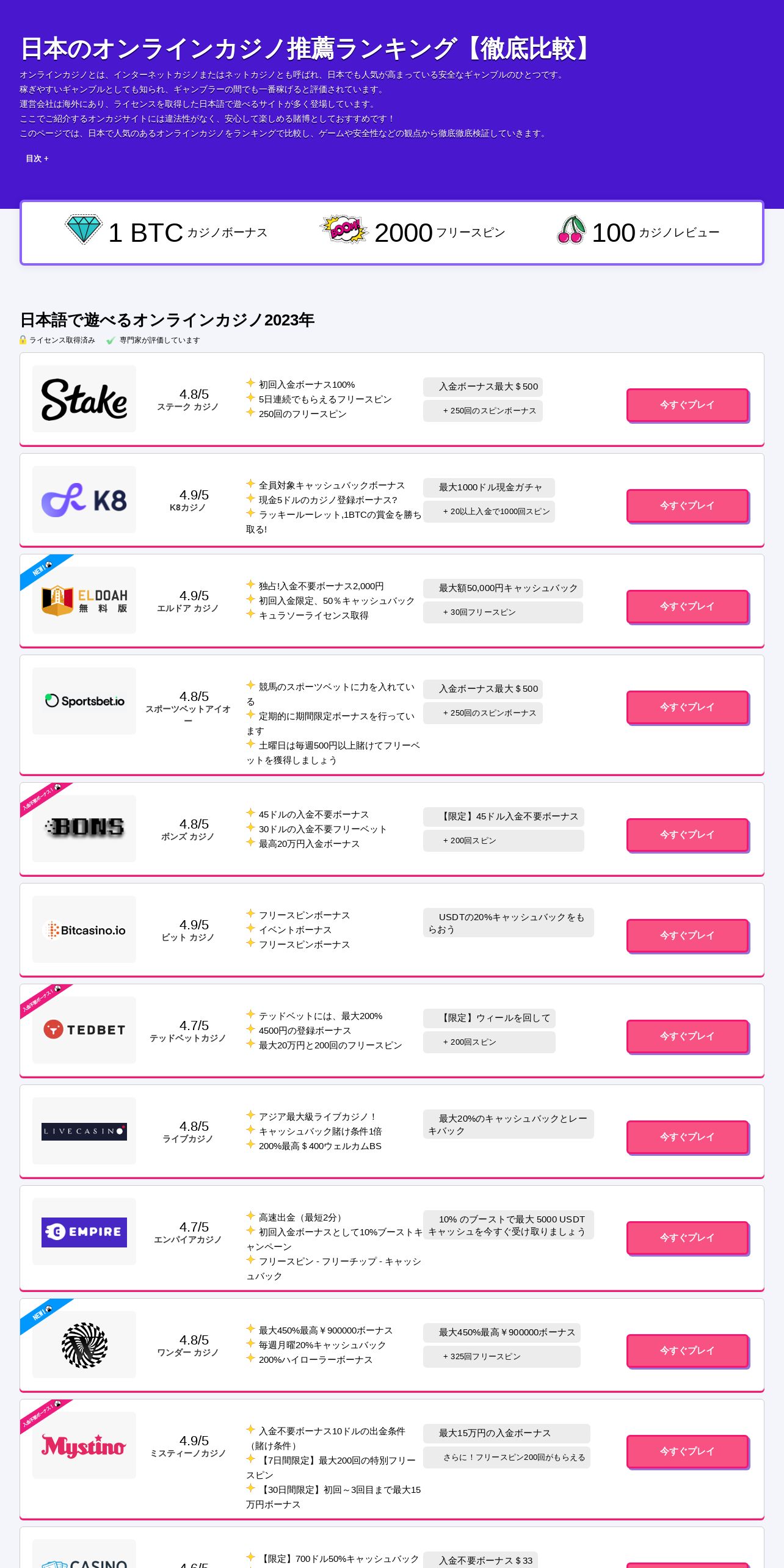This screenshot has width=784, height=1568.
Task: Tap 今すぐプレイ for Live Casino
Action: pos(688,1137)
